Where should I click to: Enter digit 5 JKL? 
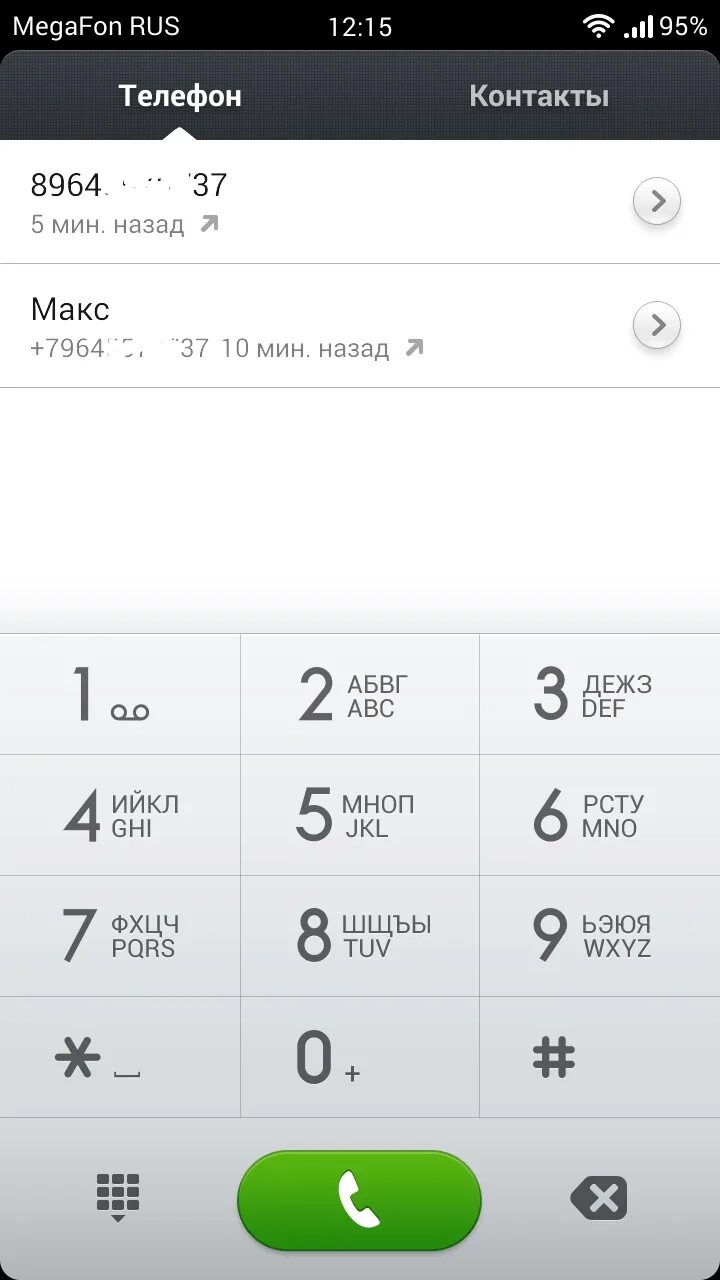tap(360, 815)
